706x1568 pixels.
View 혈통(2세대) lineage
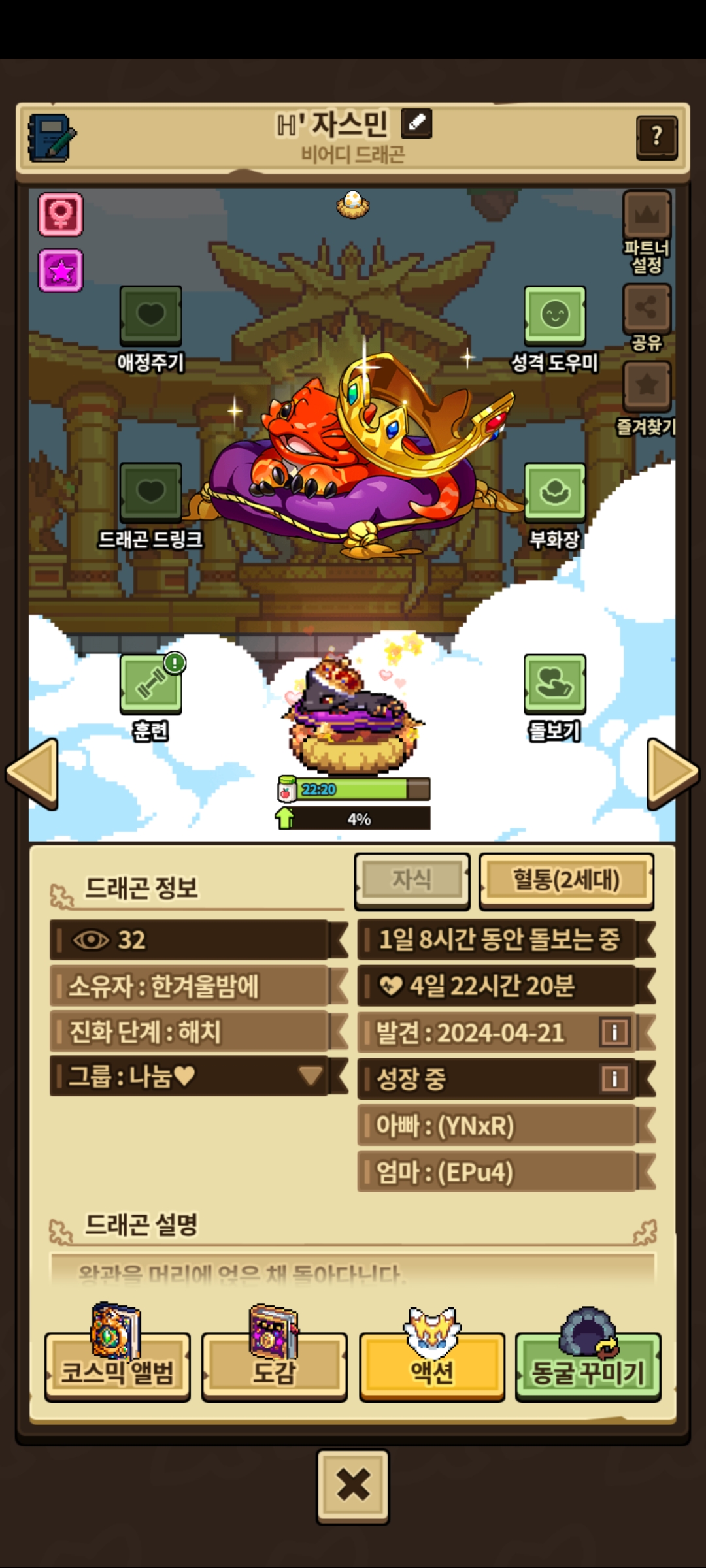[566, 880]
